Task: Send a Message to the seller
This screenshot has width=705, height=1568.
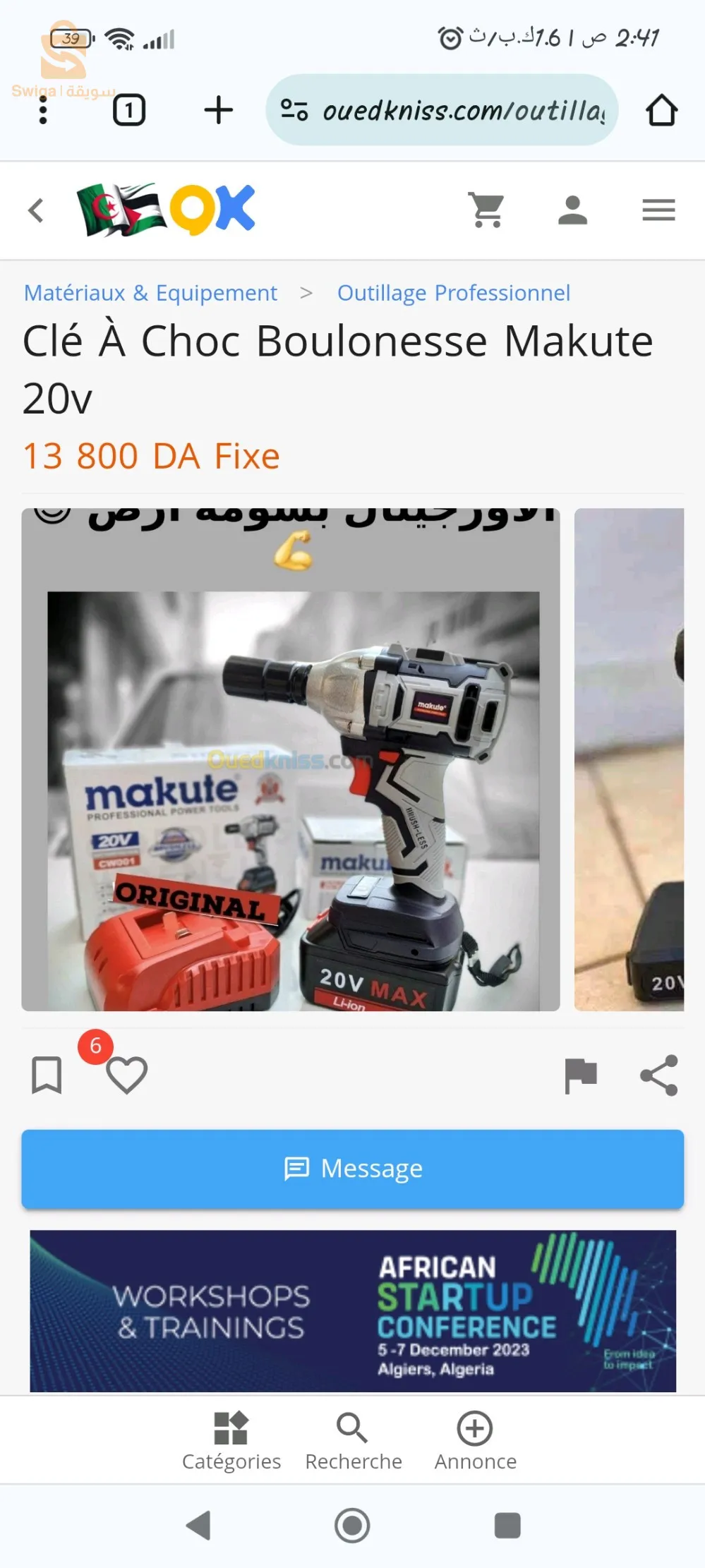Action: click(352, 1169)
